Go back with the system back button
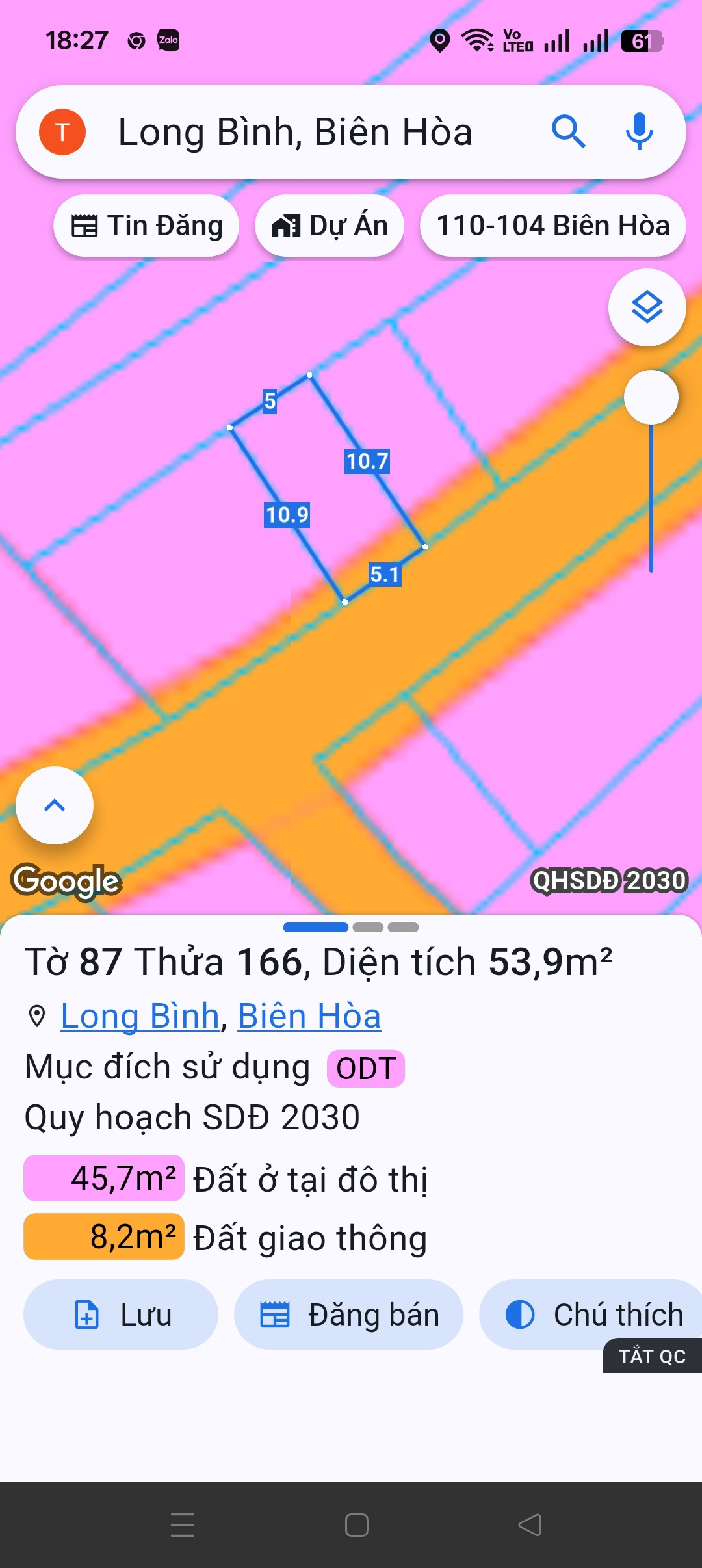Viewport: 702px width, 1568px height. click(530, 1525)
